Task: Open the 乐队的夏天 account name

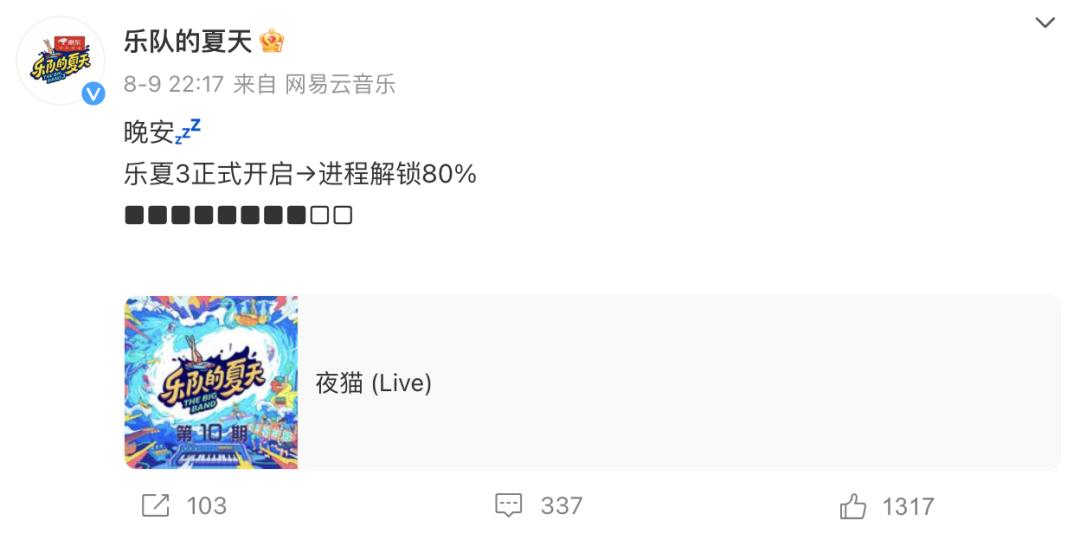Action: coord(188,42)
